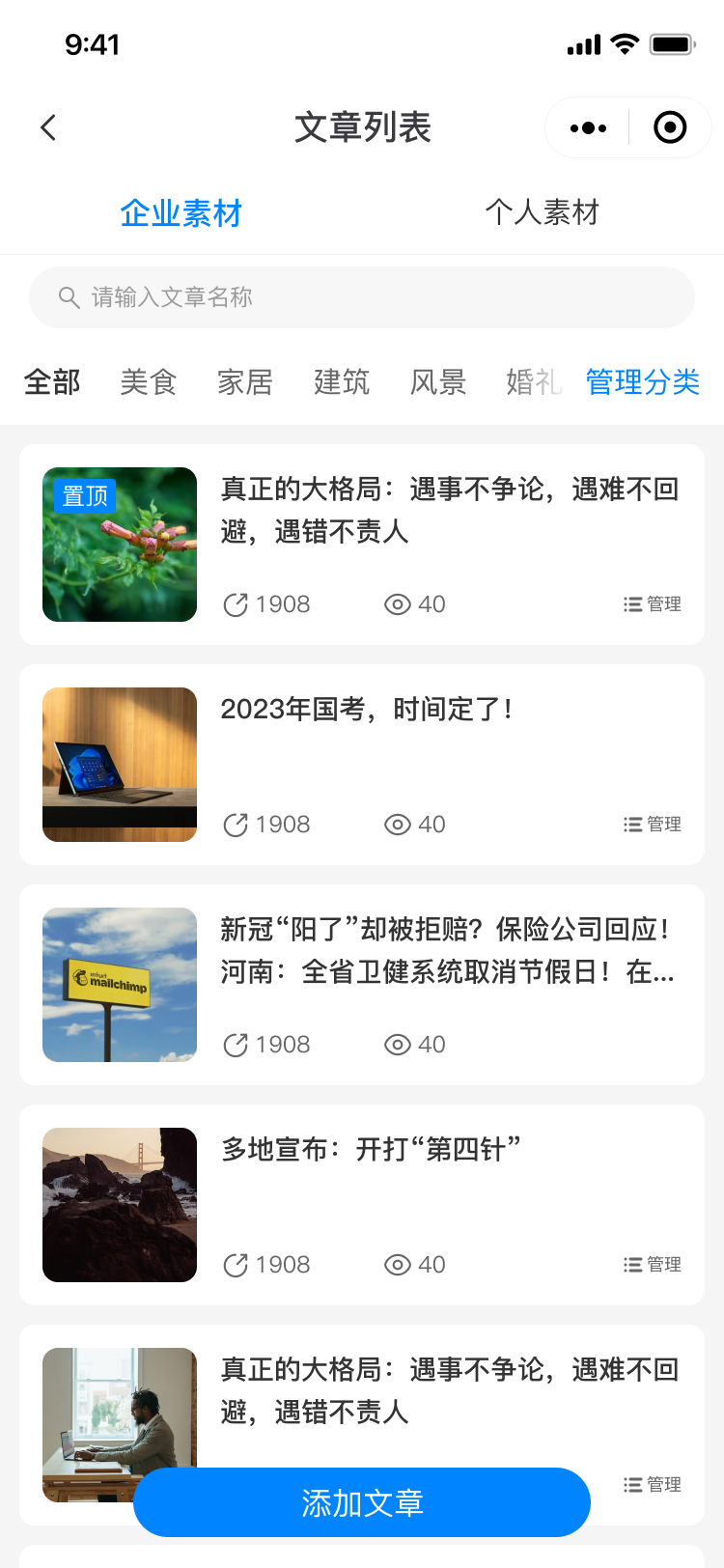724x1568 pixels.
Task: Manage the pinned 置顶 article
Action: click(x=653, y=604)
